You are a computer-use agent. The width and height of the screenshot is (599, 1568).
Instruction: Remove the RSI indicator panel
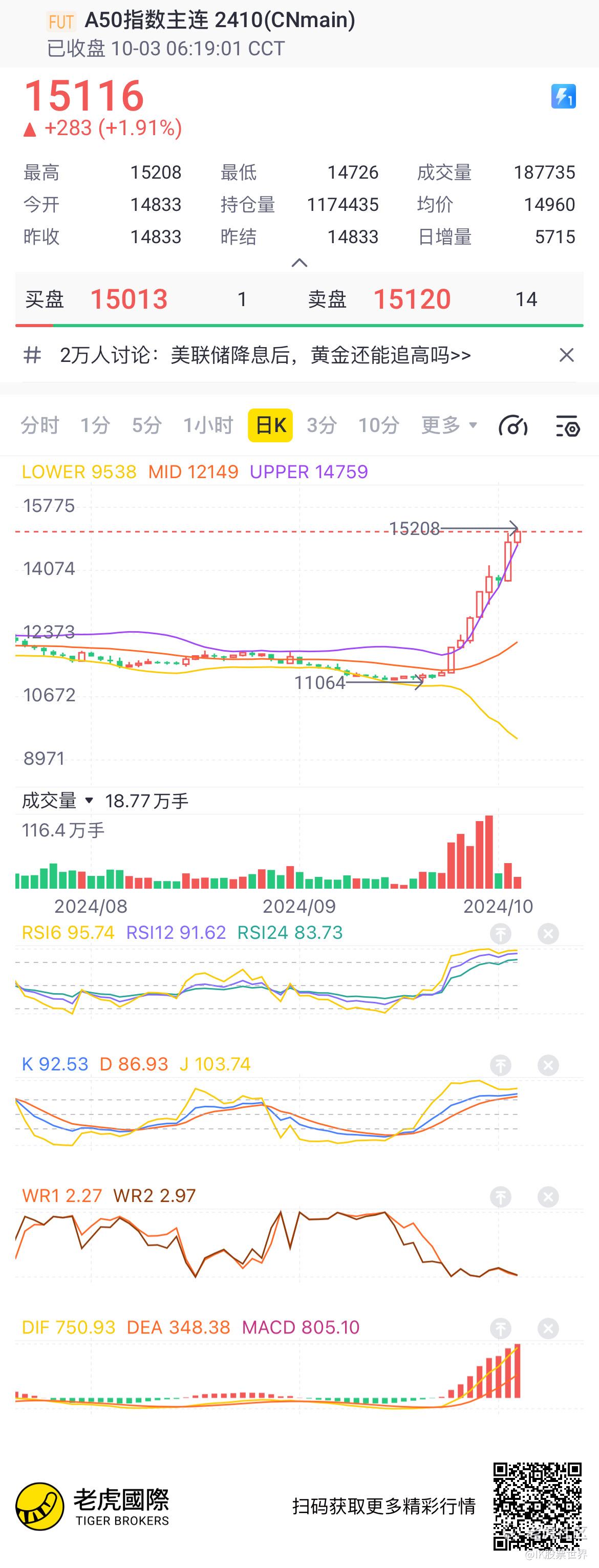(548, 933)
